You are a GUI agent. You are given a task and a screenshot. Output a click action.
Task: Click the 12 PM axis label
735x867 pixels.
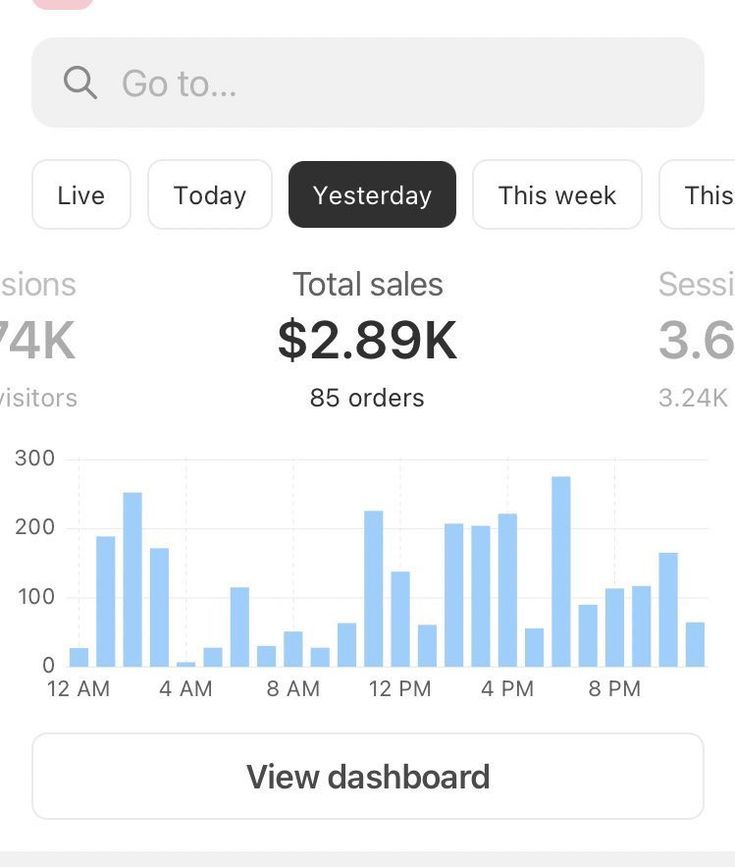coord(400,688)
